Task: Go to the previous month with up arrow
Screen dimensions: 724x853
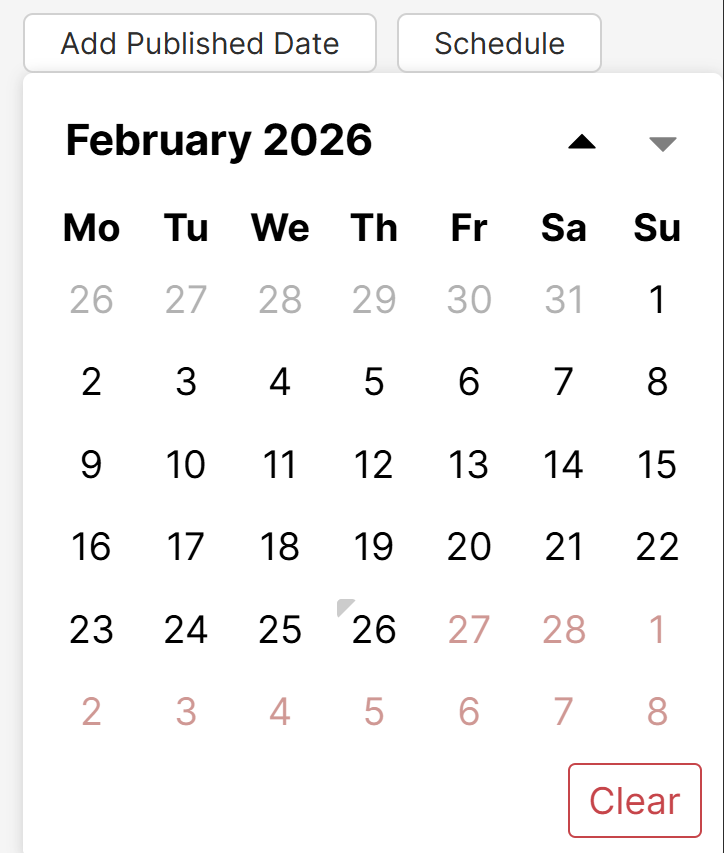Action: pos(582,143)
